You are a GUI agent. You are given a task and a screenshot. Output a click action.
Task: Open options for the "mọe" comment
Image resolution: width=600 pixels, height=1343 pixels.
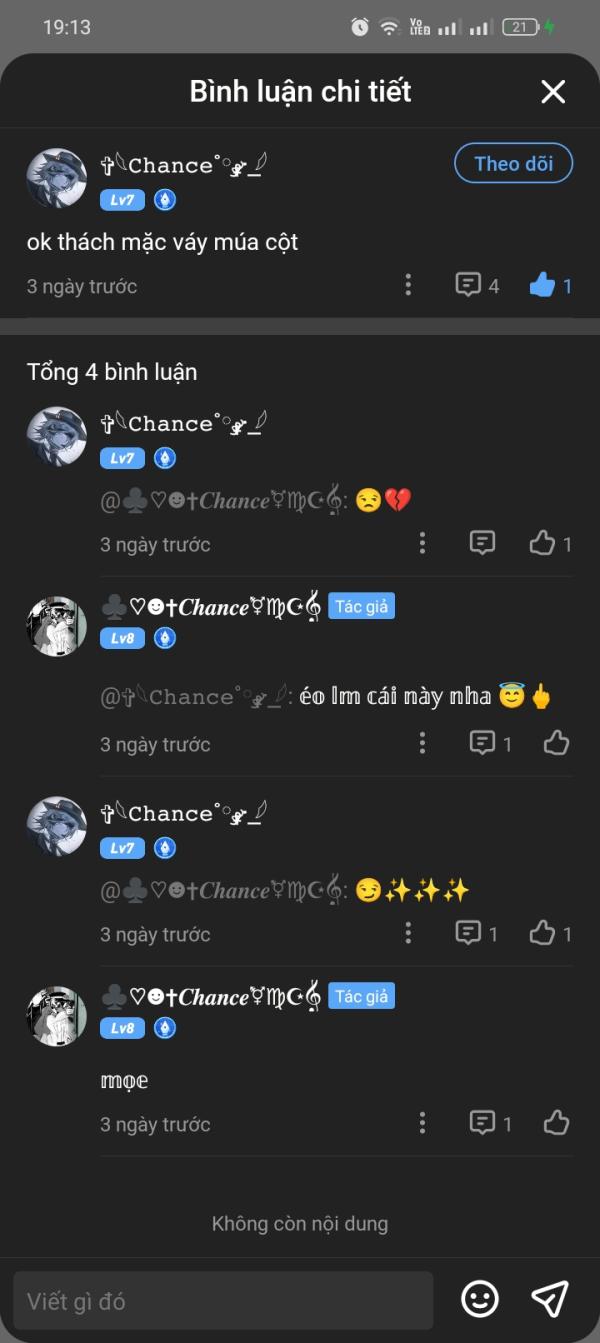pos(422,1123)
